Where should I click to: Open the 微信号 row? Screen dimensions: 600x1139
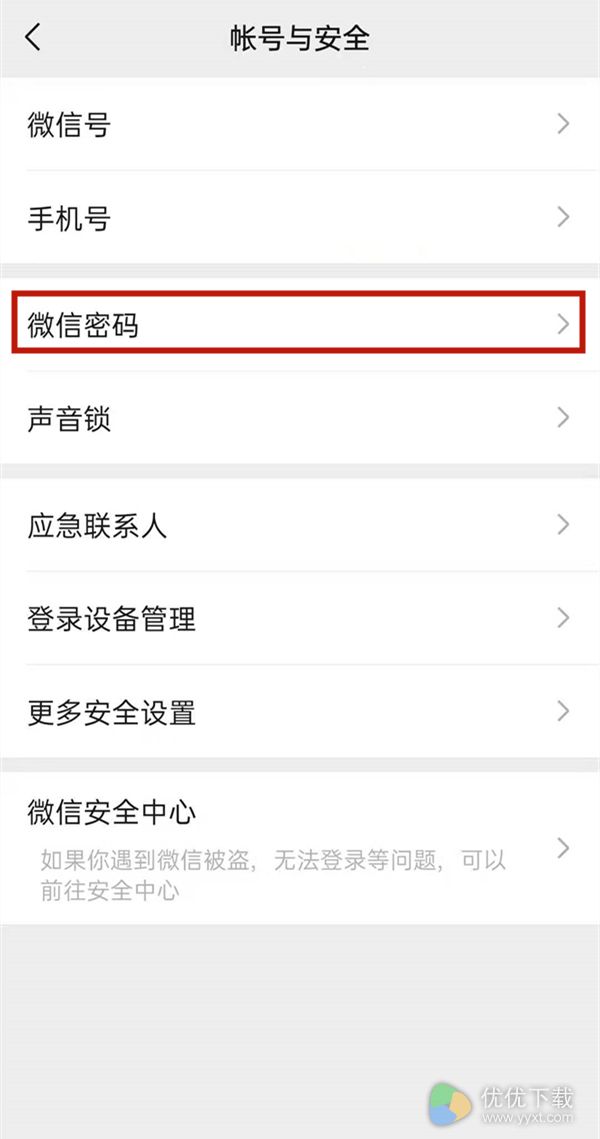click(300, 124)
